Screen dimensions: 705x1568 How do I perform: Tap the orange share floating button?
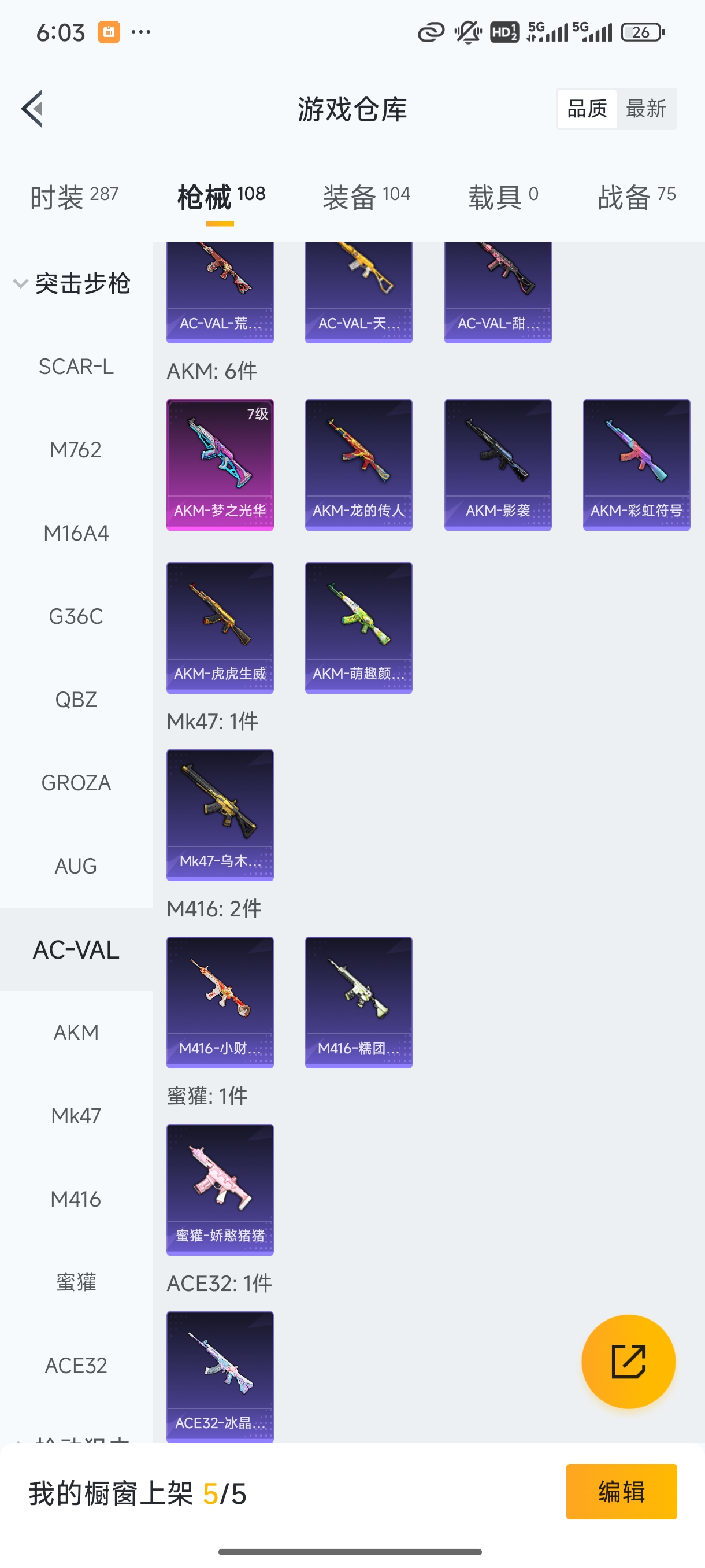(x=628, y=1362)
